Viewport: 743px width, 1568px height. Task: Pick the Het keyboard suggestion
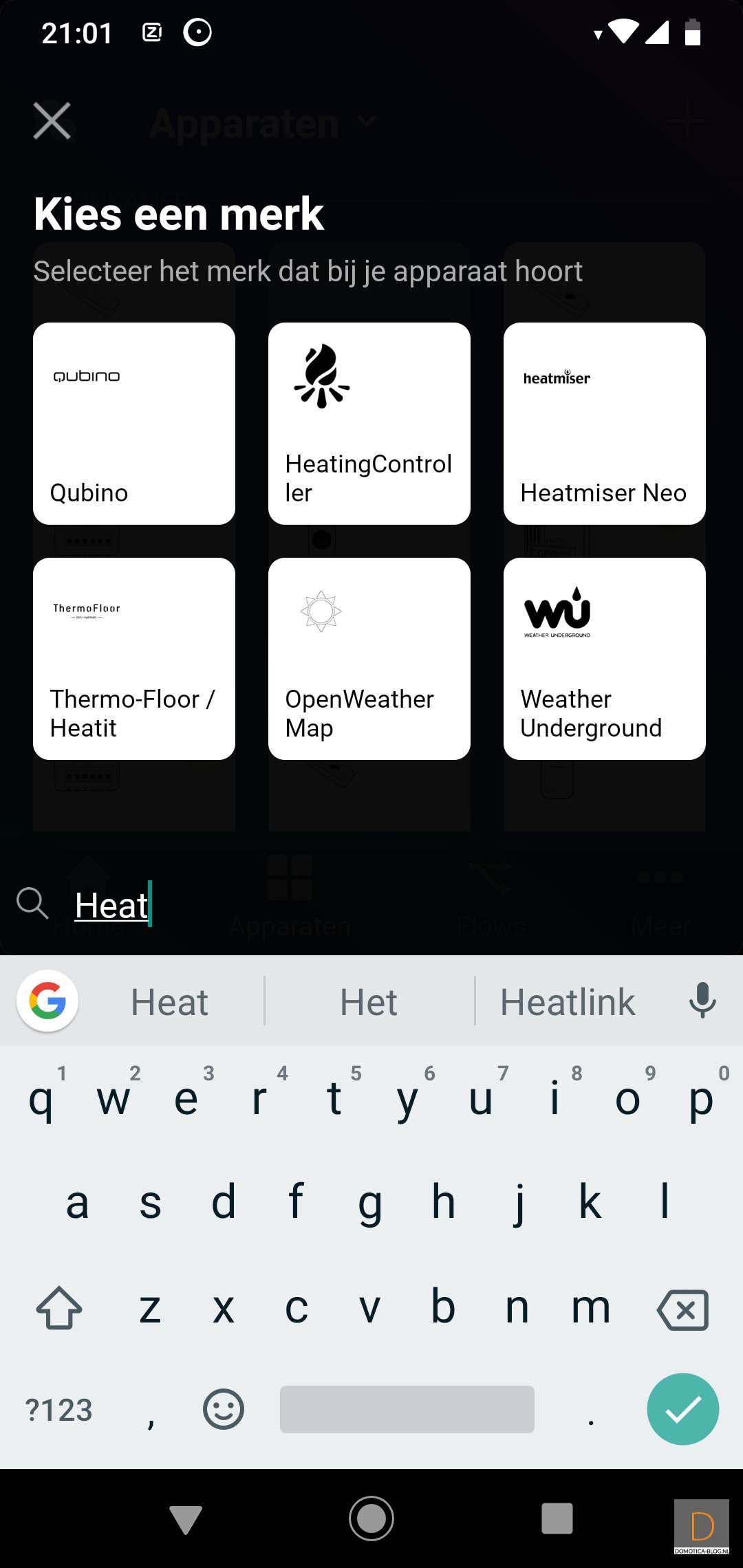[369, 1002]
